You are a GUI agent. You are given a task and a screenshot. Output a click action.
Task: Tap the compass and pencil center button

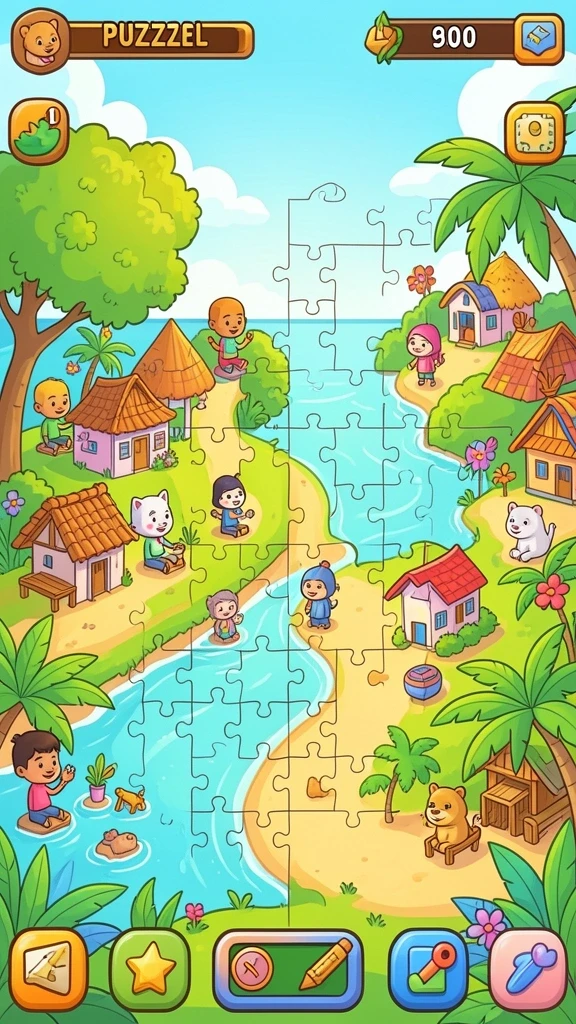[x=288, y=970]
